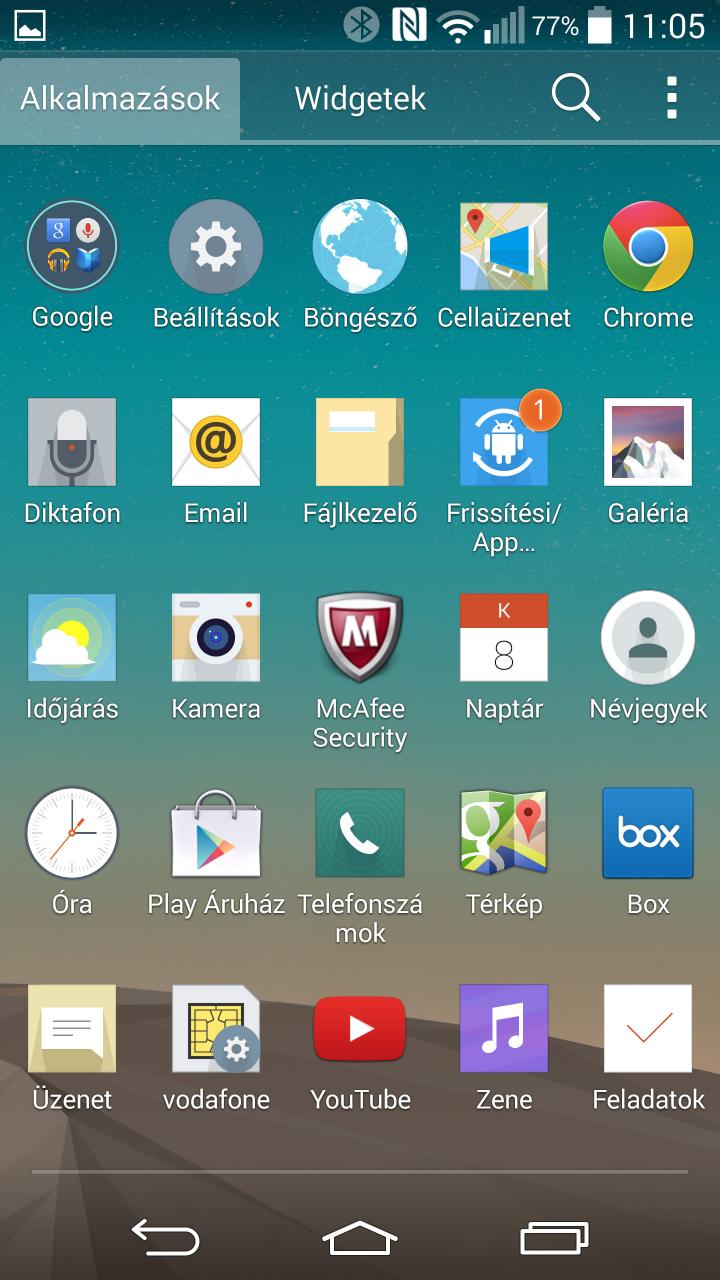Open the Böngésző browser
The width and height of the screenshot is (720, 1280).
point(360,246)
